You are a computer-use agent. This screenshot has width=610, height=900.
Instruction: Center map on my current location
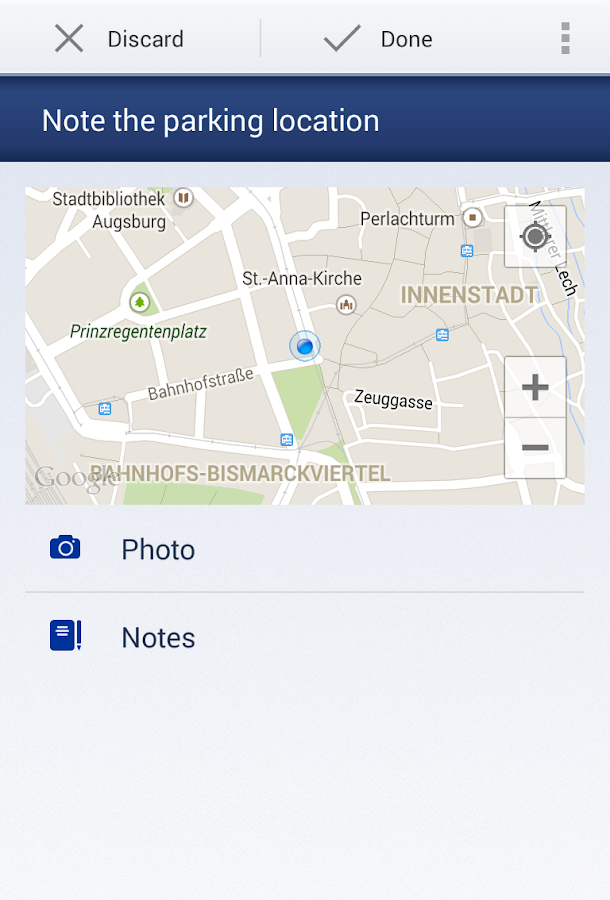(x=535, y=237)
